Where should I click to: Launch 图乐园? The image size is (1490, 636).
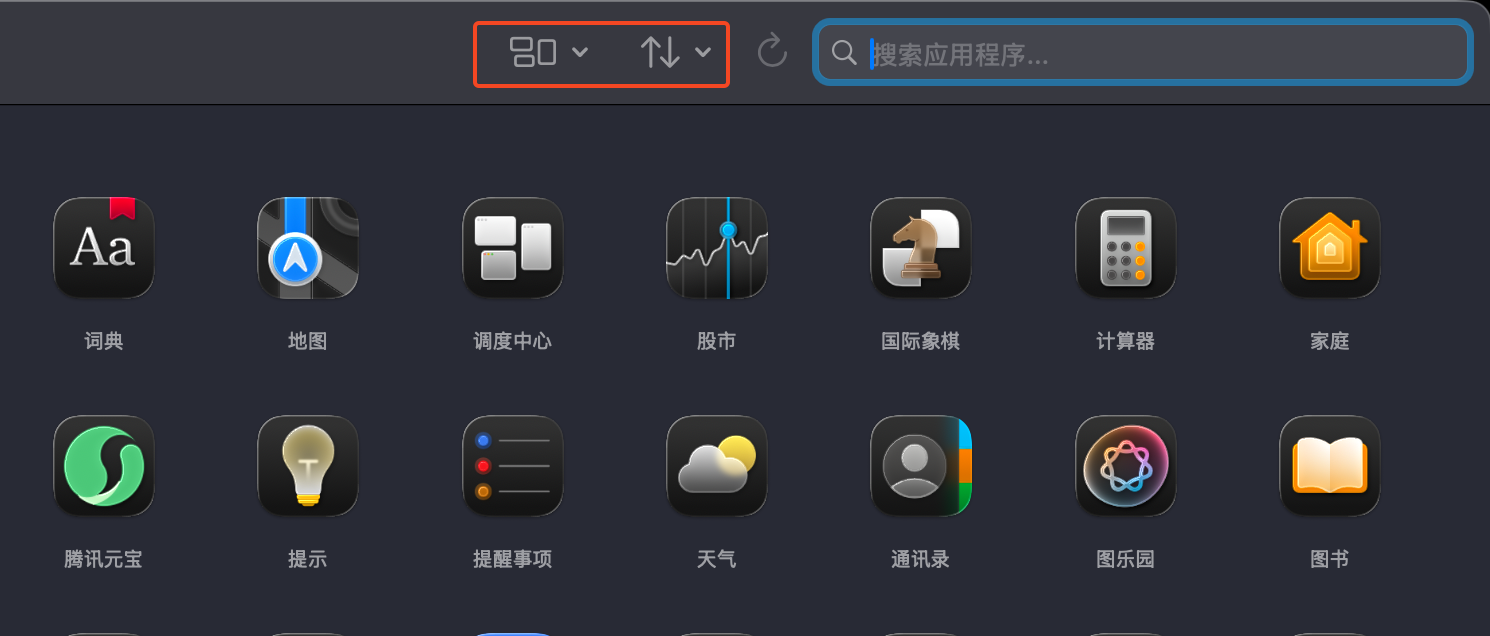point(1126,467)
